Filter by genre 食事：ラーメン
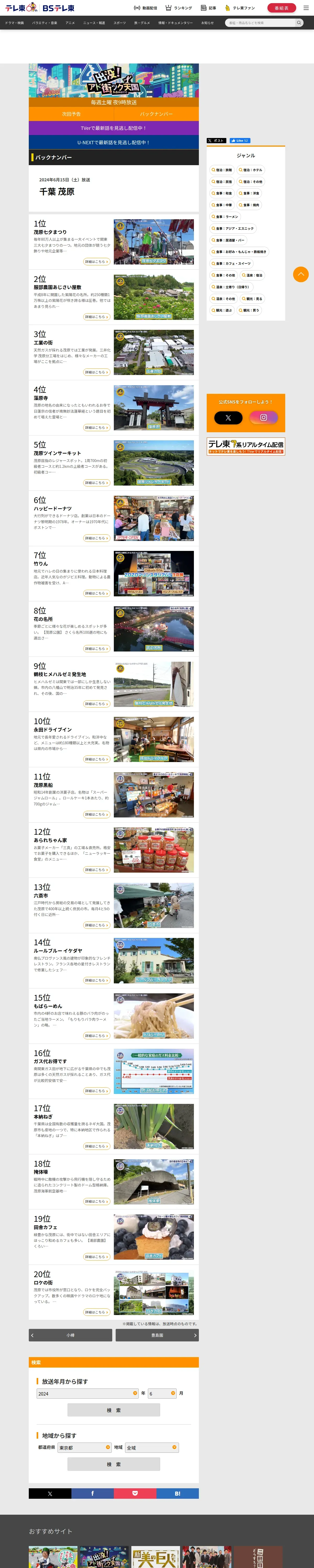The width and height of the screenshot is (314, 1568). tap(225, 217)
